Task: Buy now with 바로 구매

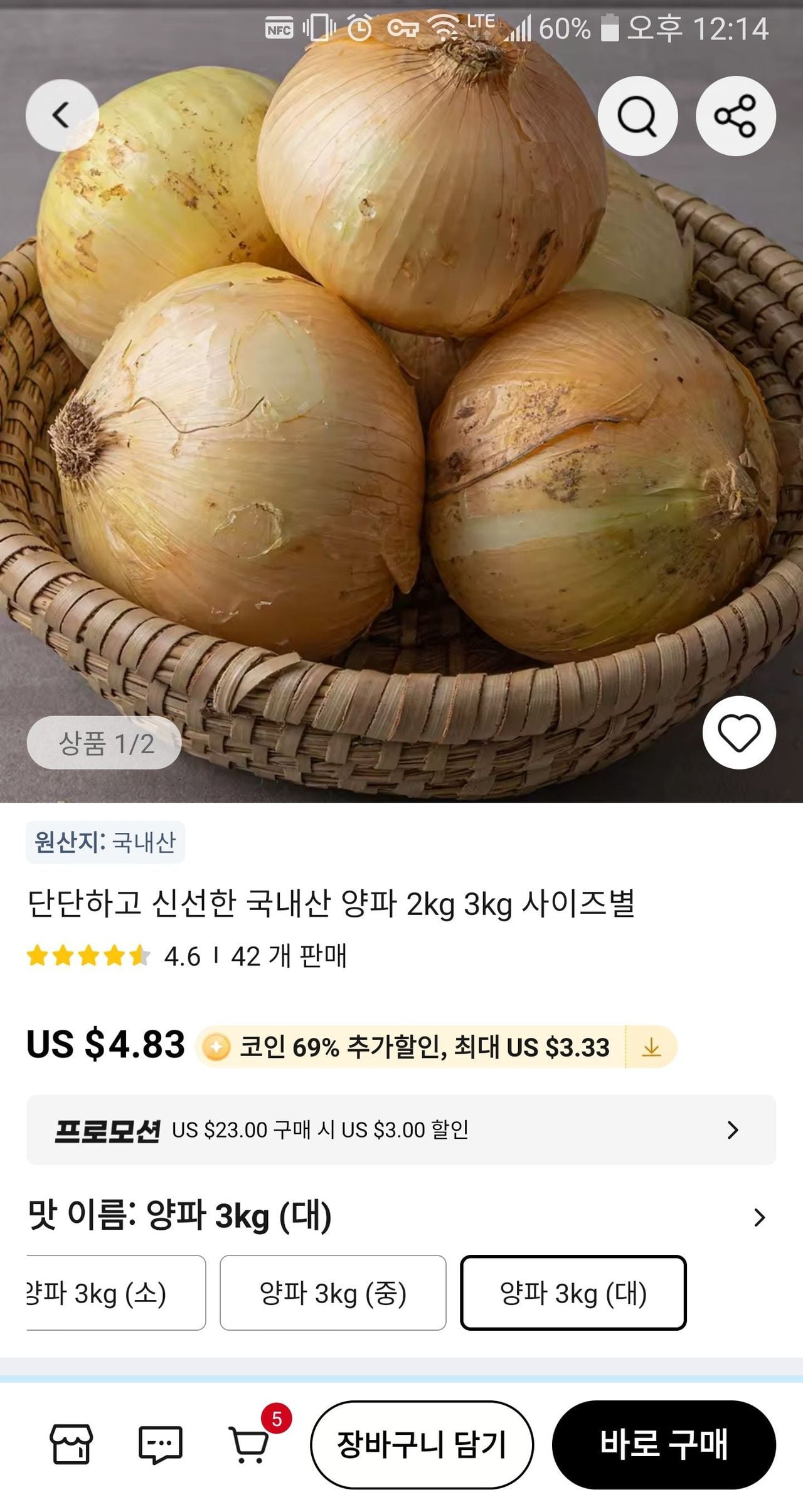Action: pos(664,1445)
